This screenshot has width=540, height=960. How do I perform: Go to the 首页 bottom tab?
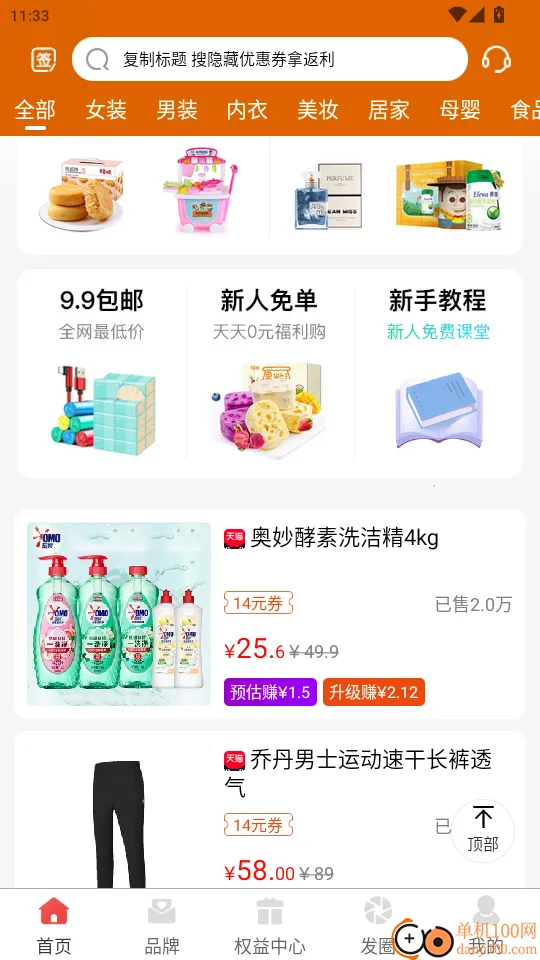[x=54, y=924]
